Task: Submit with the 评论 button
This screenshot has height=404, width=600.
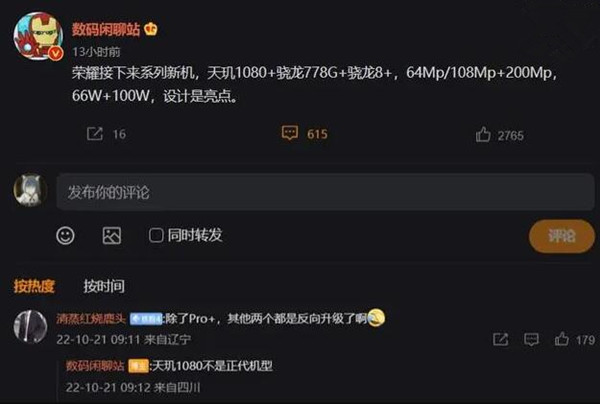Action: pos(561,236)
